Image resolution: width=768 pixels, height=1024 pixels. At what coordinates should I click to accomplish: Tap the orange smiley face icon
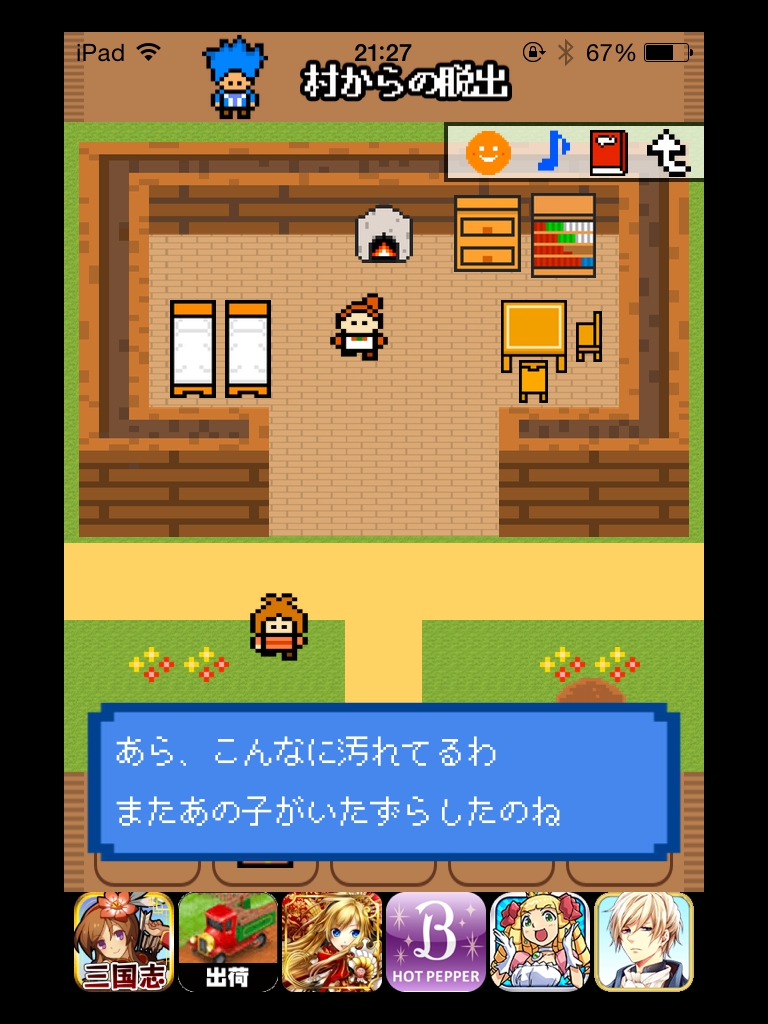click(488, 153)
